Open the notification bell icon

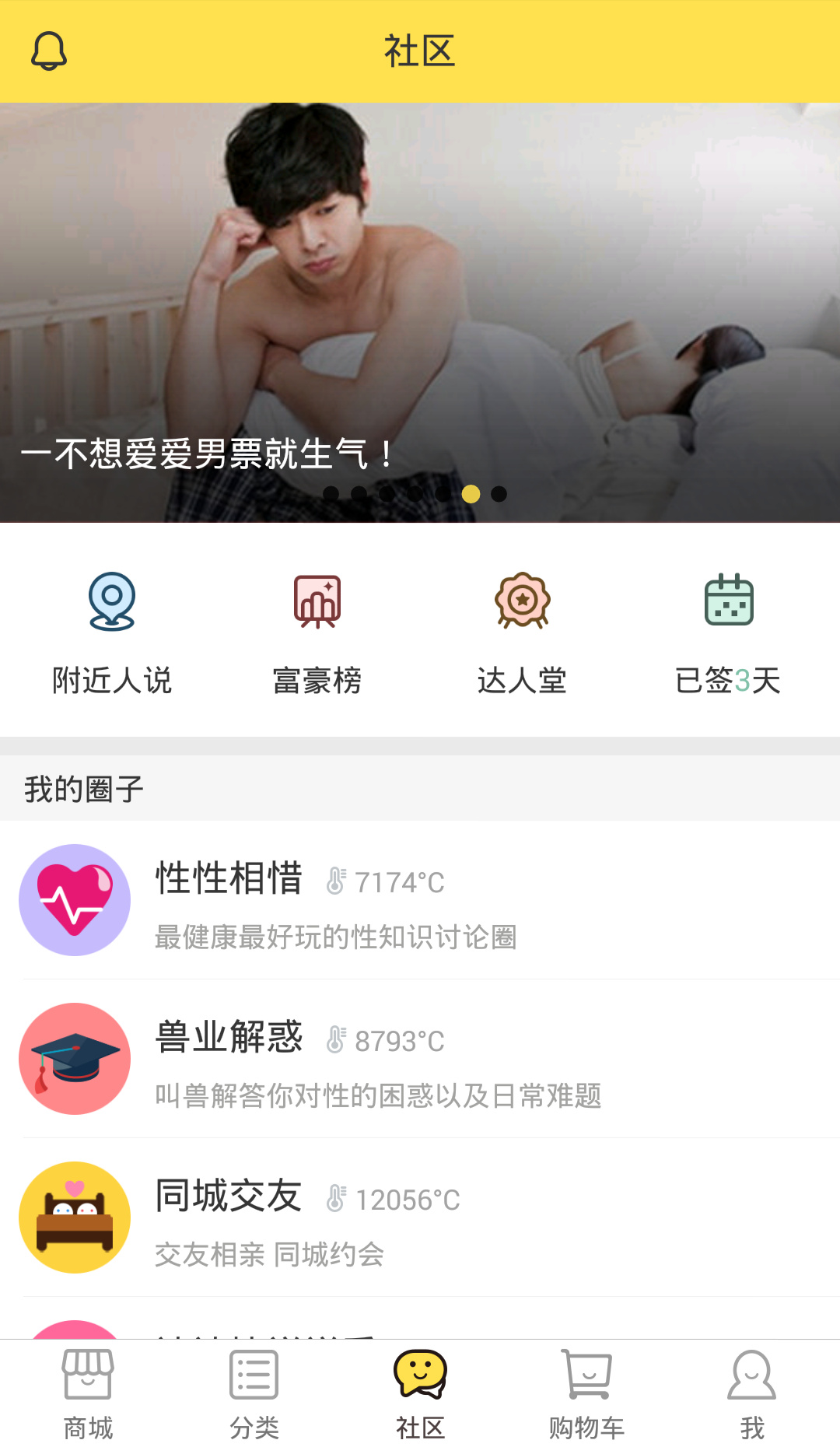50,50
